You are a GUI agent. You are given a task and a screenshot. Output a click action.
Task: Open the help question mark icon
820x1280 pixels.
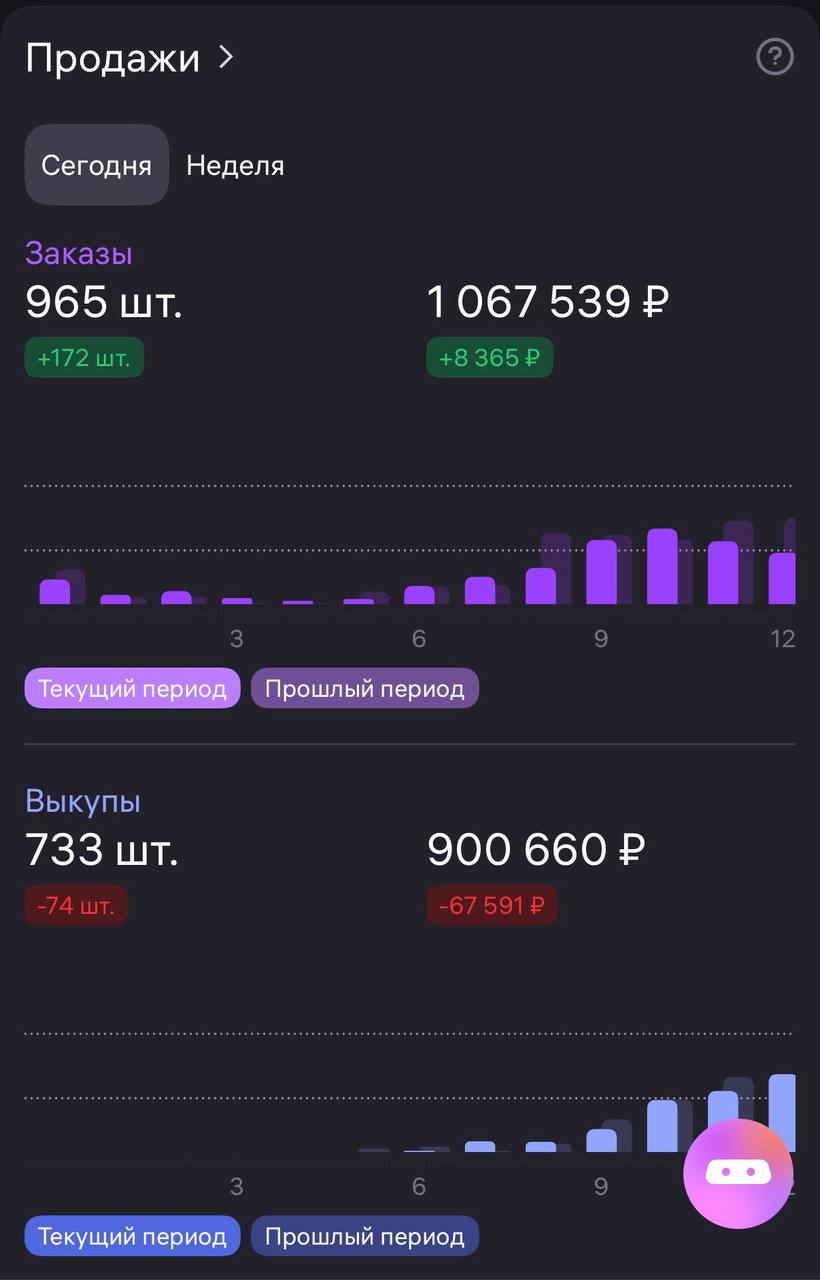[x=774, y=58]
